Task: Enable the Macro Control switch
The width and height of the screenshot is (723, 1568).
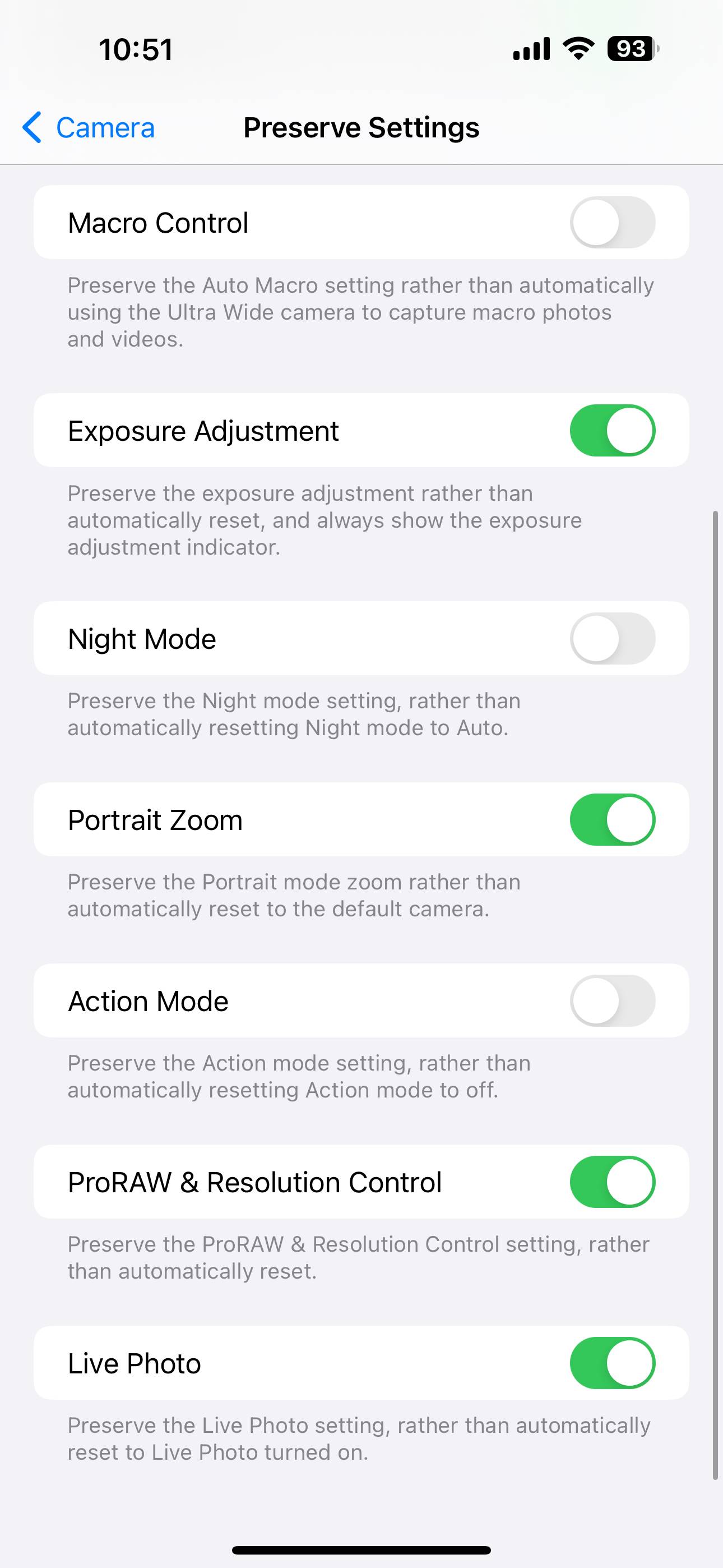Action: (x=611, y=222)
